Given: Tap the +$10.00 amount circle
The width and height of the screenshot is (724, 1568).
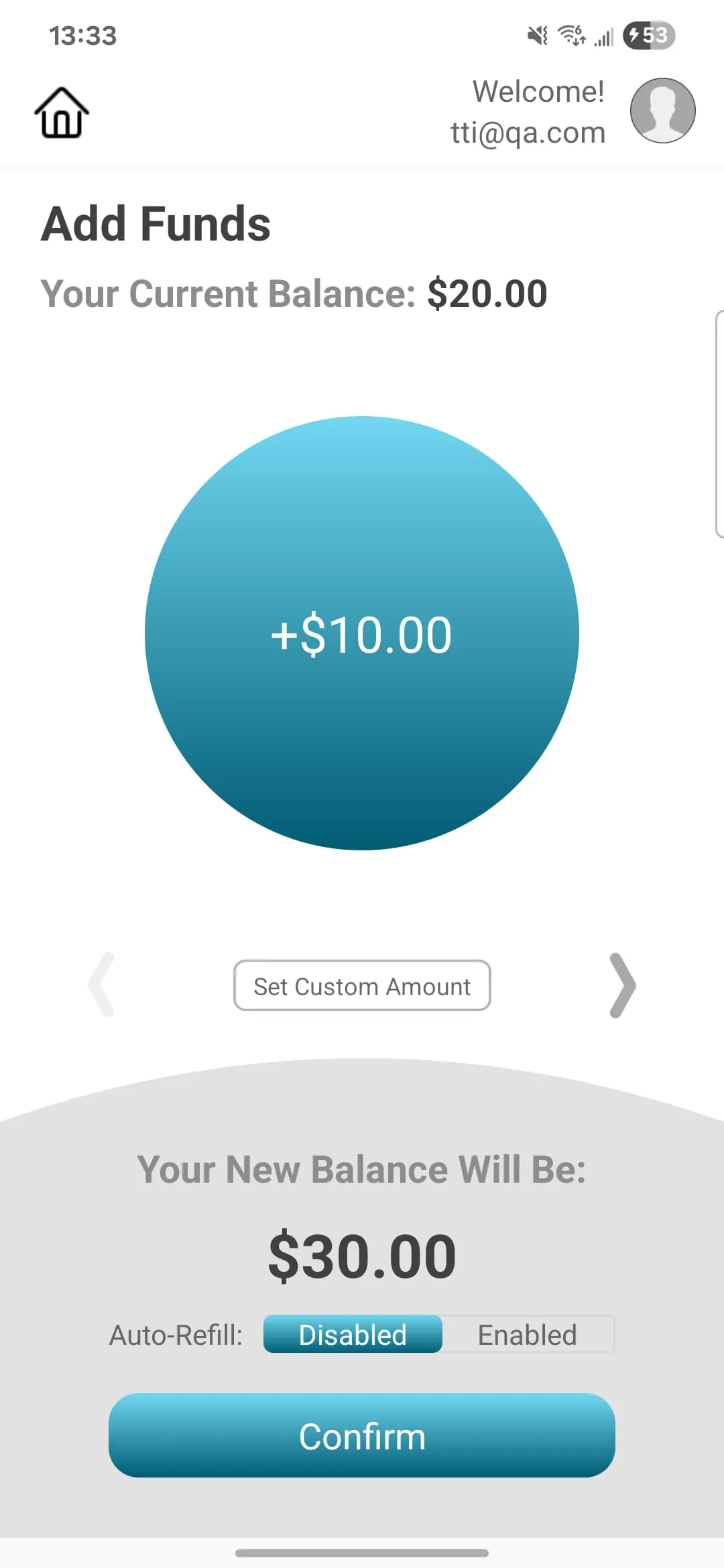Looking at the screenshot, I should (x=362, y=633).
